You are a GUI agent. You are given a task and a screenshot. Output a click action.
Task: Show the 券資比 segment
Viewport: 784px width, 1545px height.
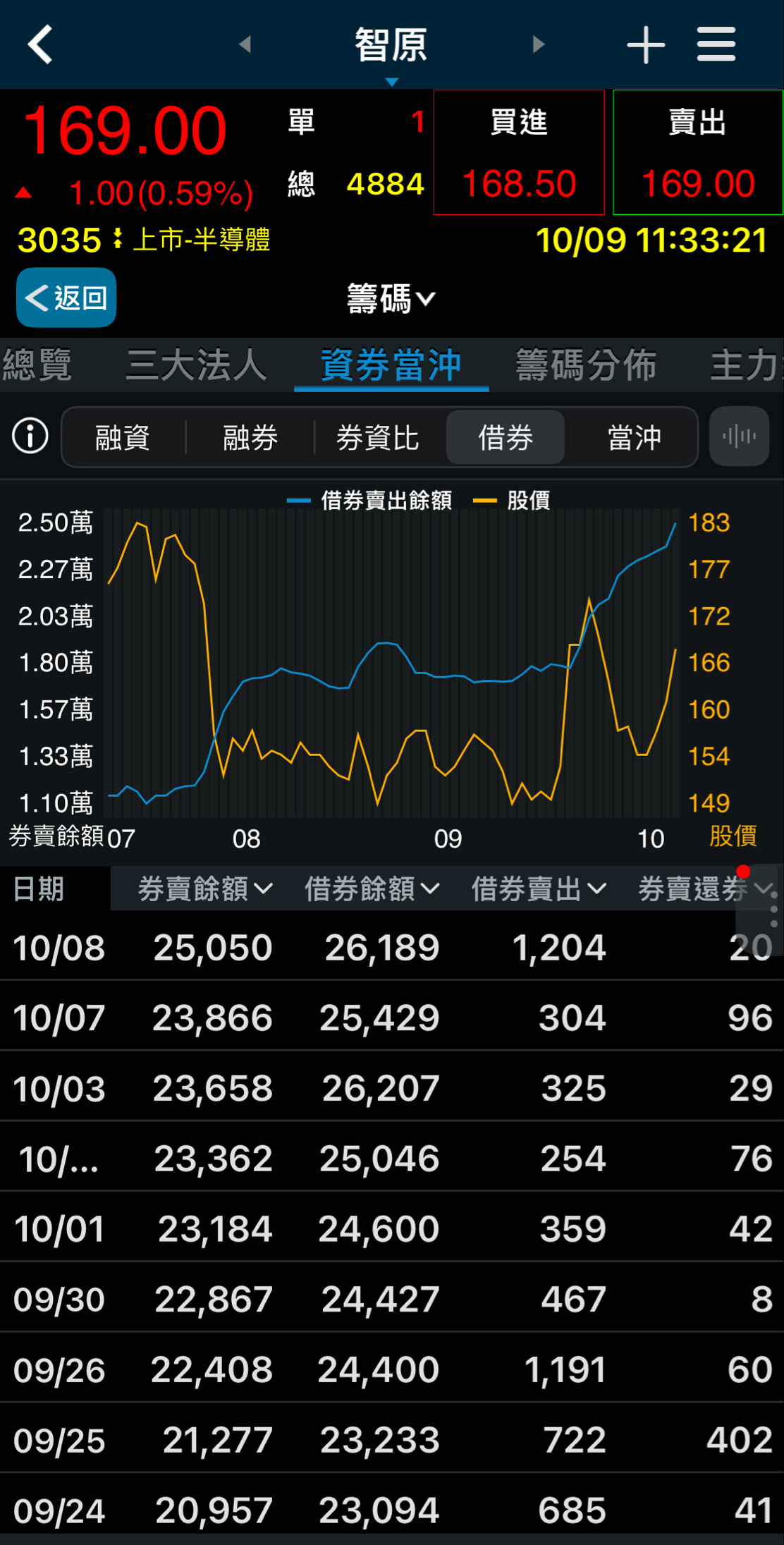pos(378,438)
